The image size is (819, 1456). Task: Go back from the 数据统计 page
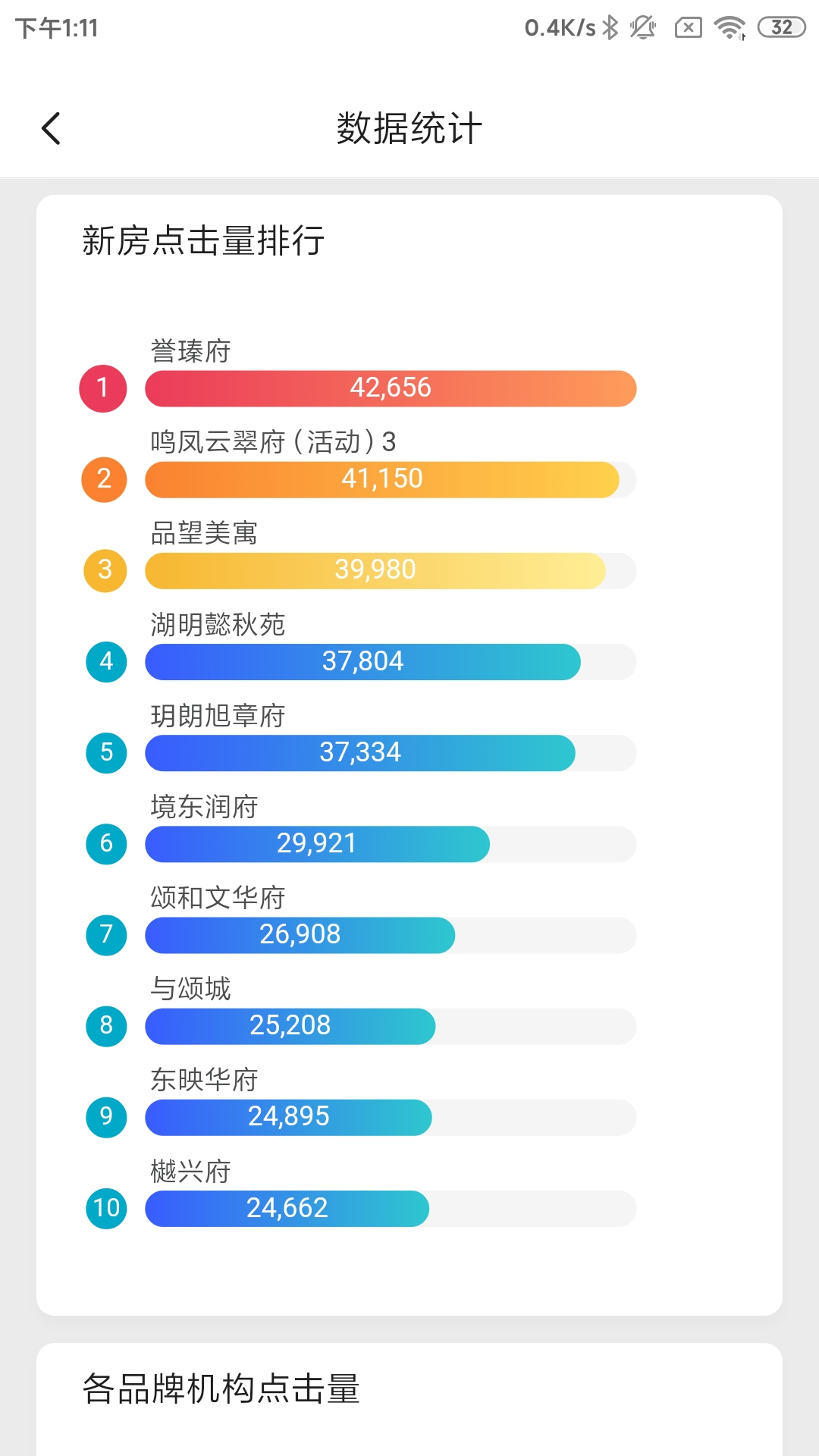(51, 128)
